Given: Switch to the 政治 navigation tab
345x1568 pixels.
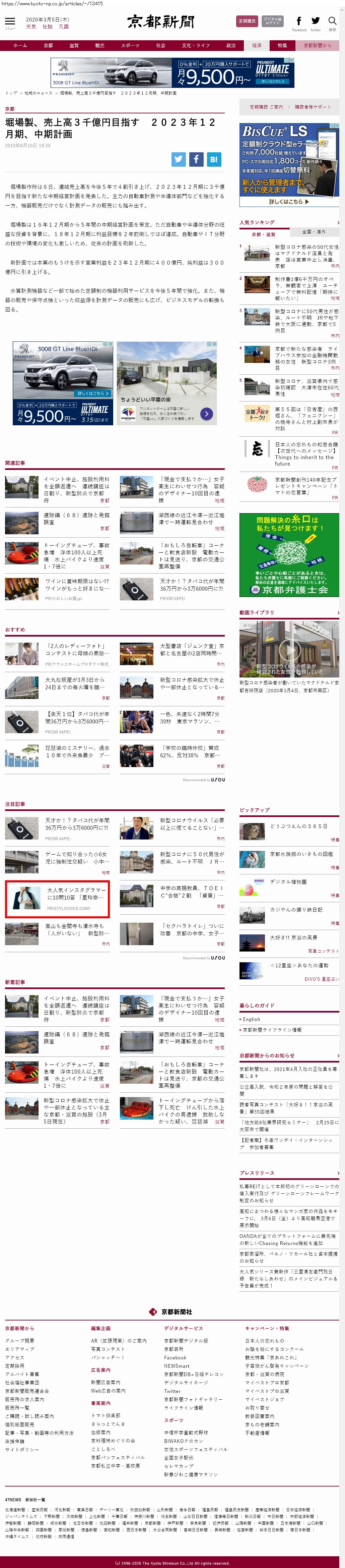Looking at the screenshot, I should click(231, 46).
